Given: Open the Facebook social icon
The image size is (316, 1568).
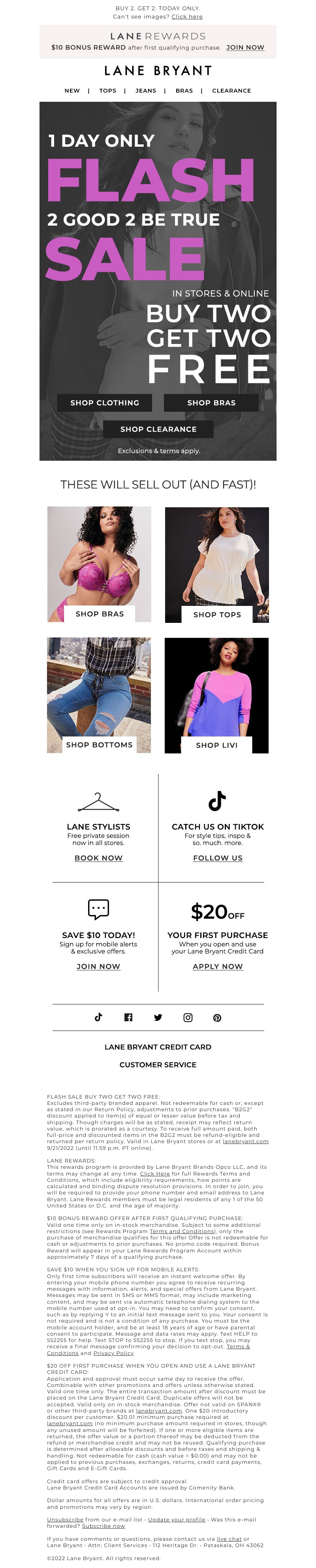Looking at the screenshot, I should [128, 1017].
